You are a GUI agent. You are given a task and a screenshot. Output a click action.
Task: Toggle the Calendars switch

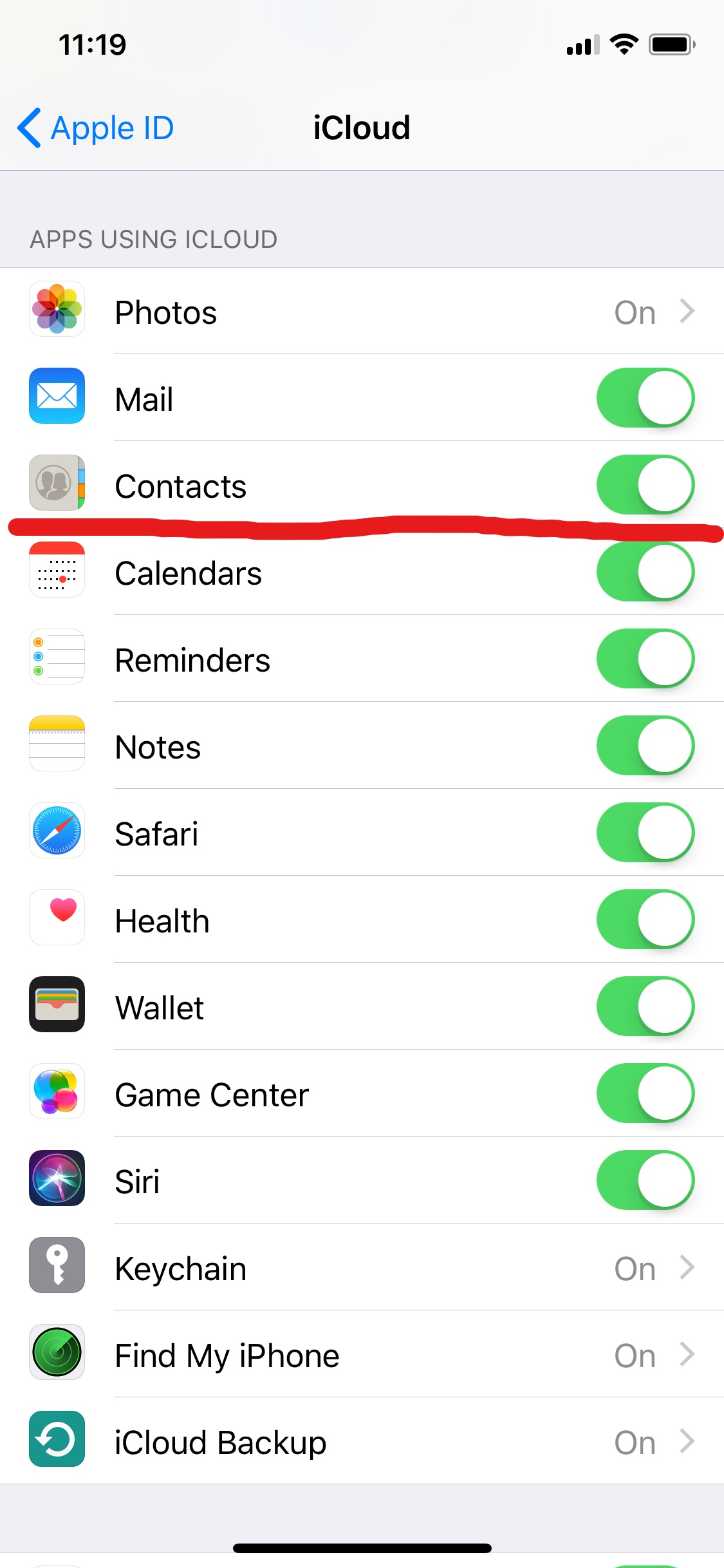tap(645, 572)
